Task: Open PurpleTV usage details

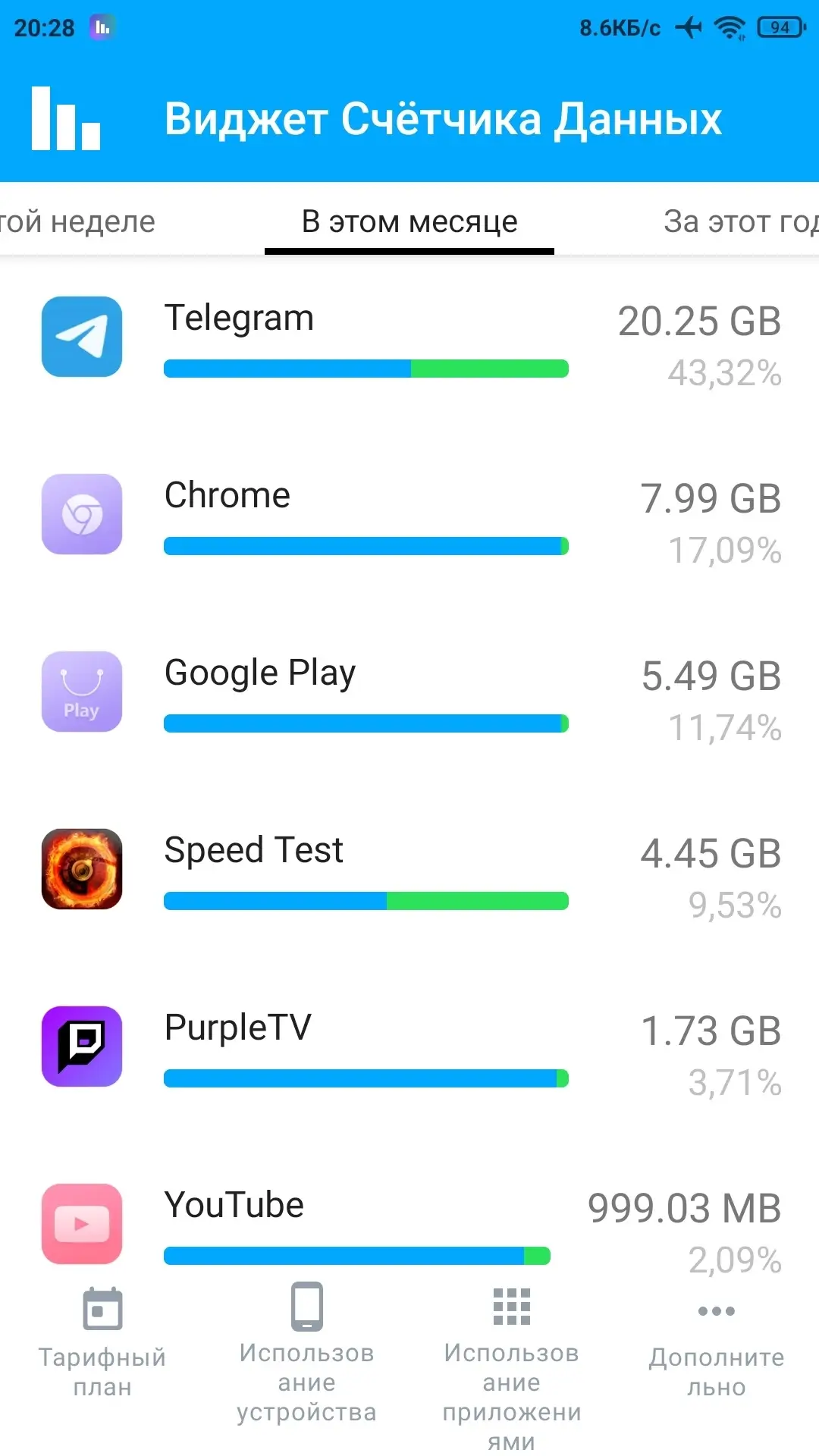Action: [409, 1047]
